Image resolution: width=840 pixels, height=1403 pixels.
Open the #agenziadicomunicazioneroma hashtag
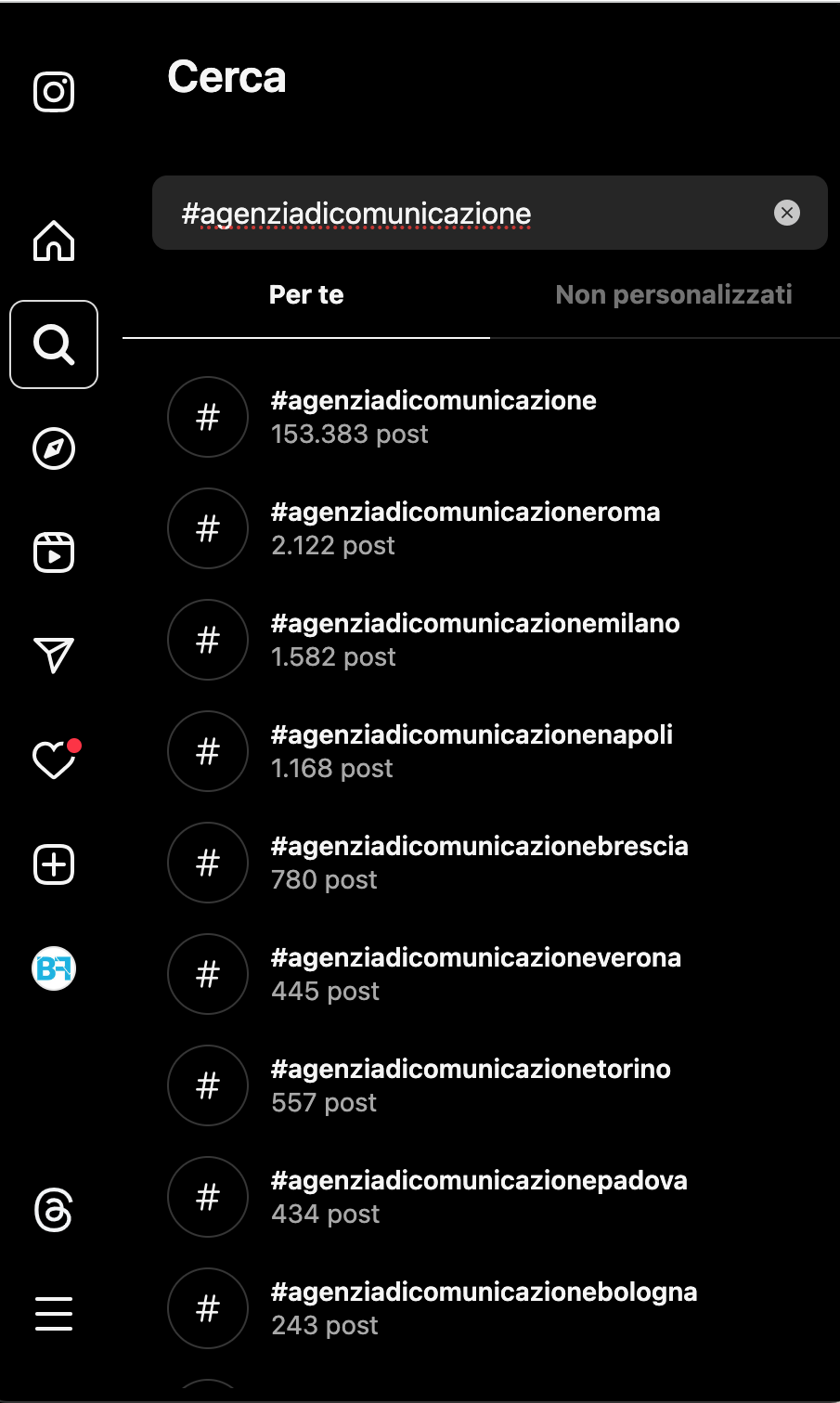pyautogui.click(x=465, y=528)
